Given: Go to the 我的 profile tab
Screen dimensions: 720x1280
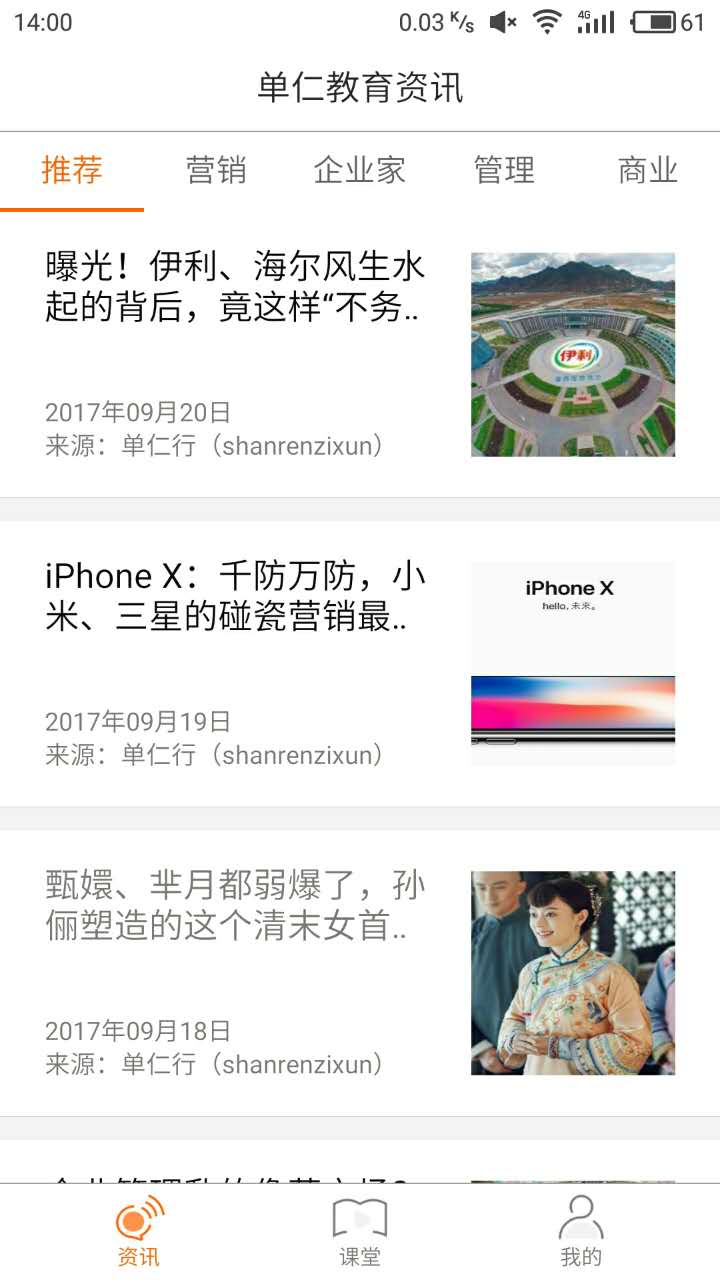Looking at the screenshot, I should [581, 1232].
